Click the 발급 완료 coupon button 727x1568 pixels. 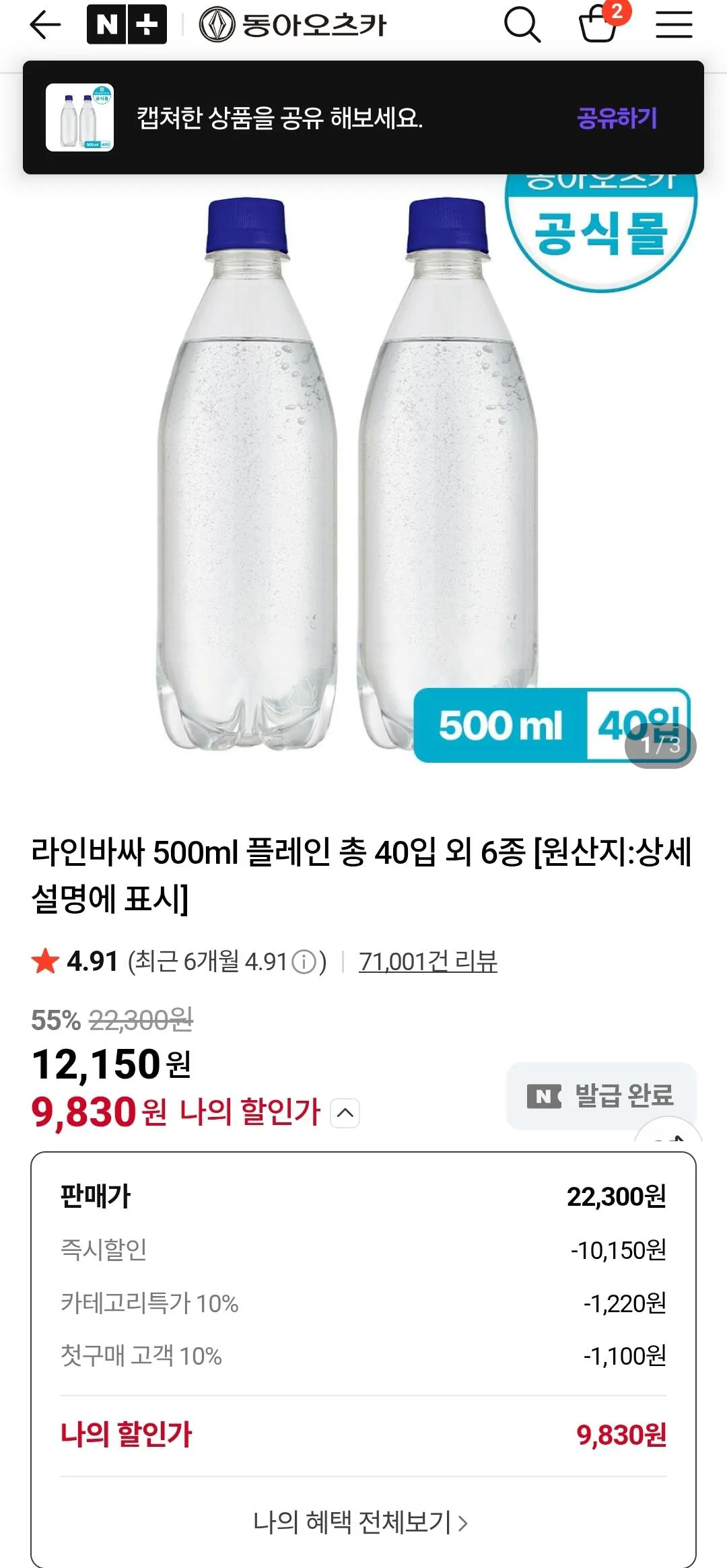(602, 1089)
